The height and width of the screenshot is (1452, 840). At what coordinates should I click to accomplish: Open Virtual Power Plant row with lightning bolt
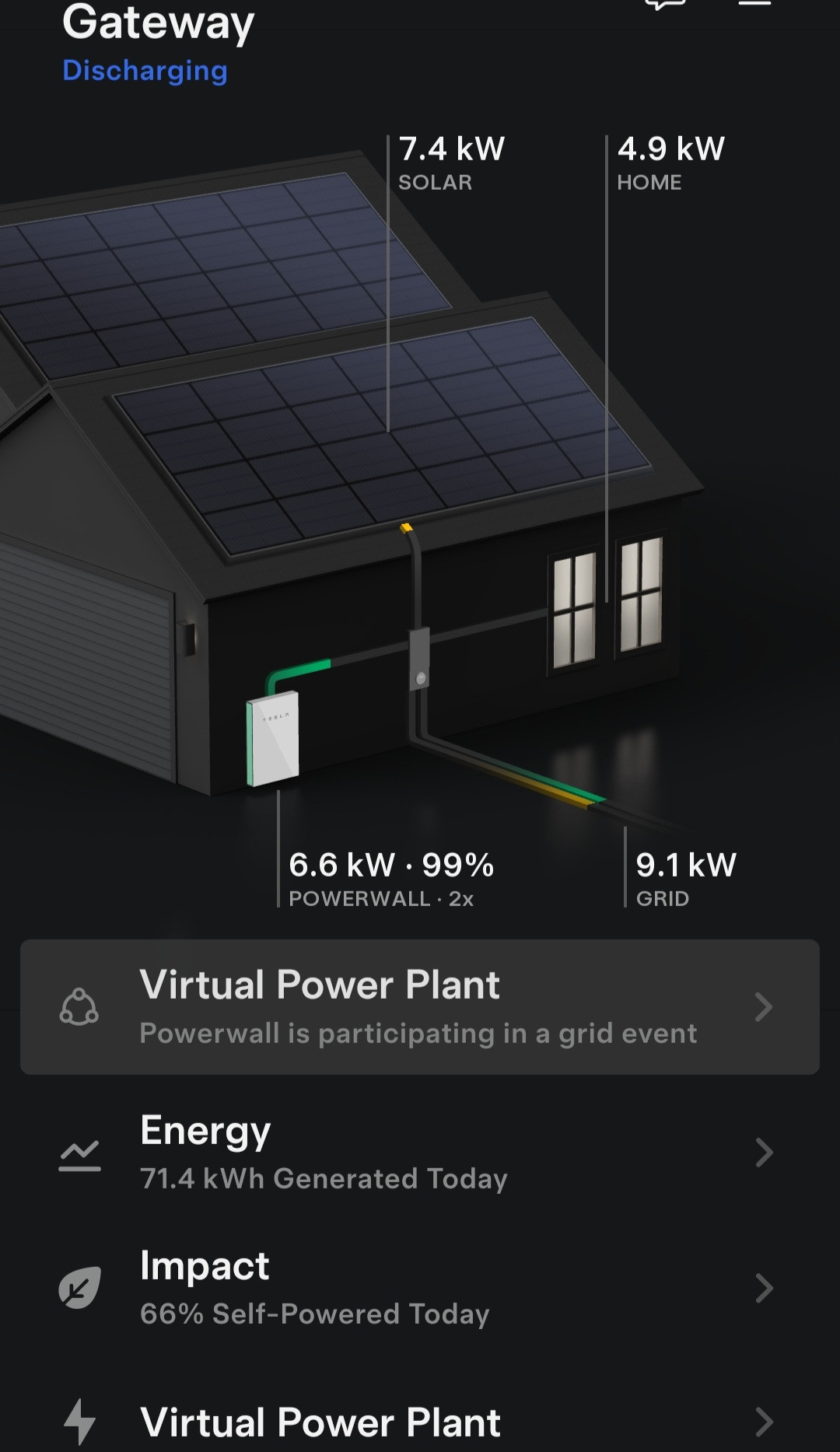[x=419, y=1421]
